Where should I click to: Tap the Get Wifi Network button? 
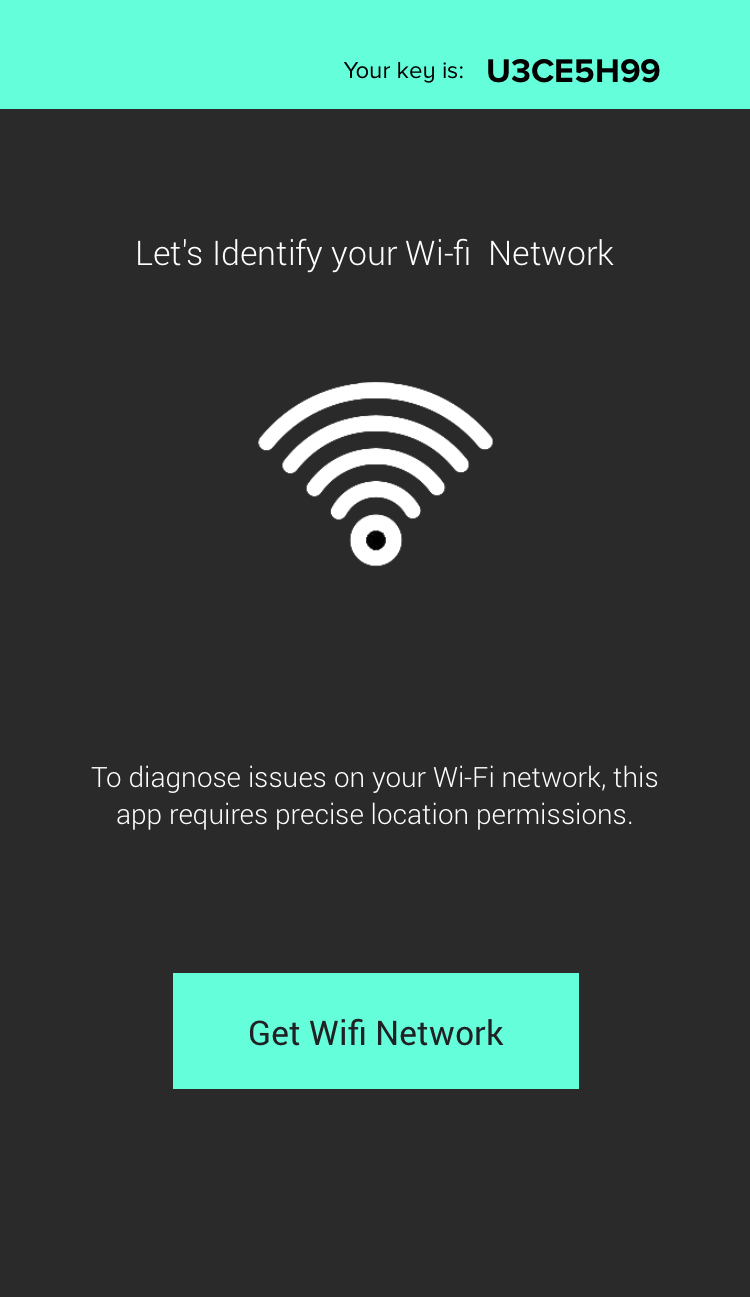coord(376,1031)
